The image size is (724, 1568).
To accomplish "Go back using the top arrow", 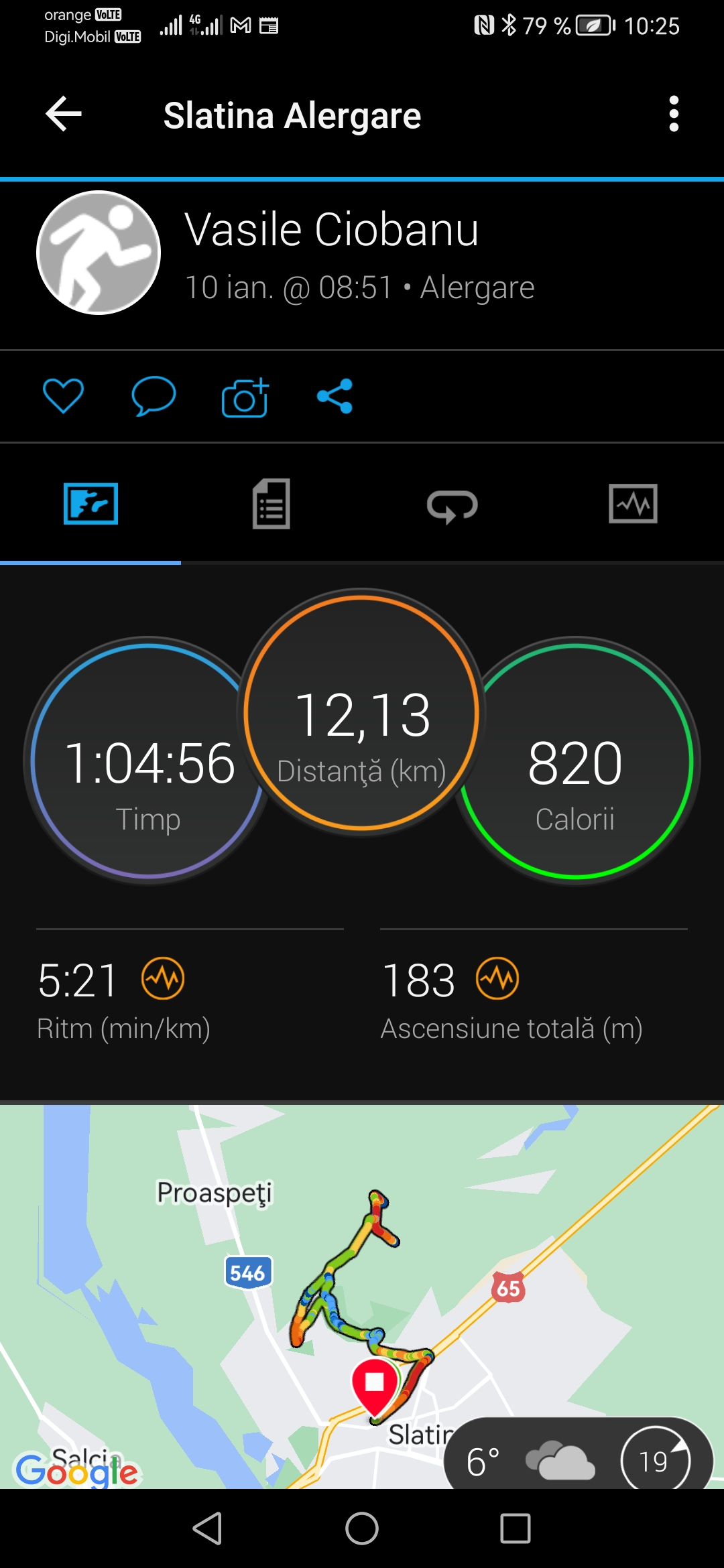I will [64, 114].
